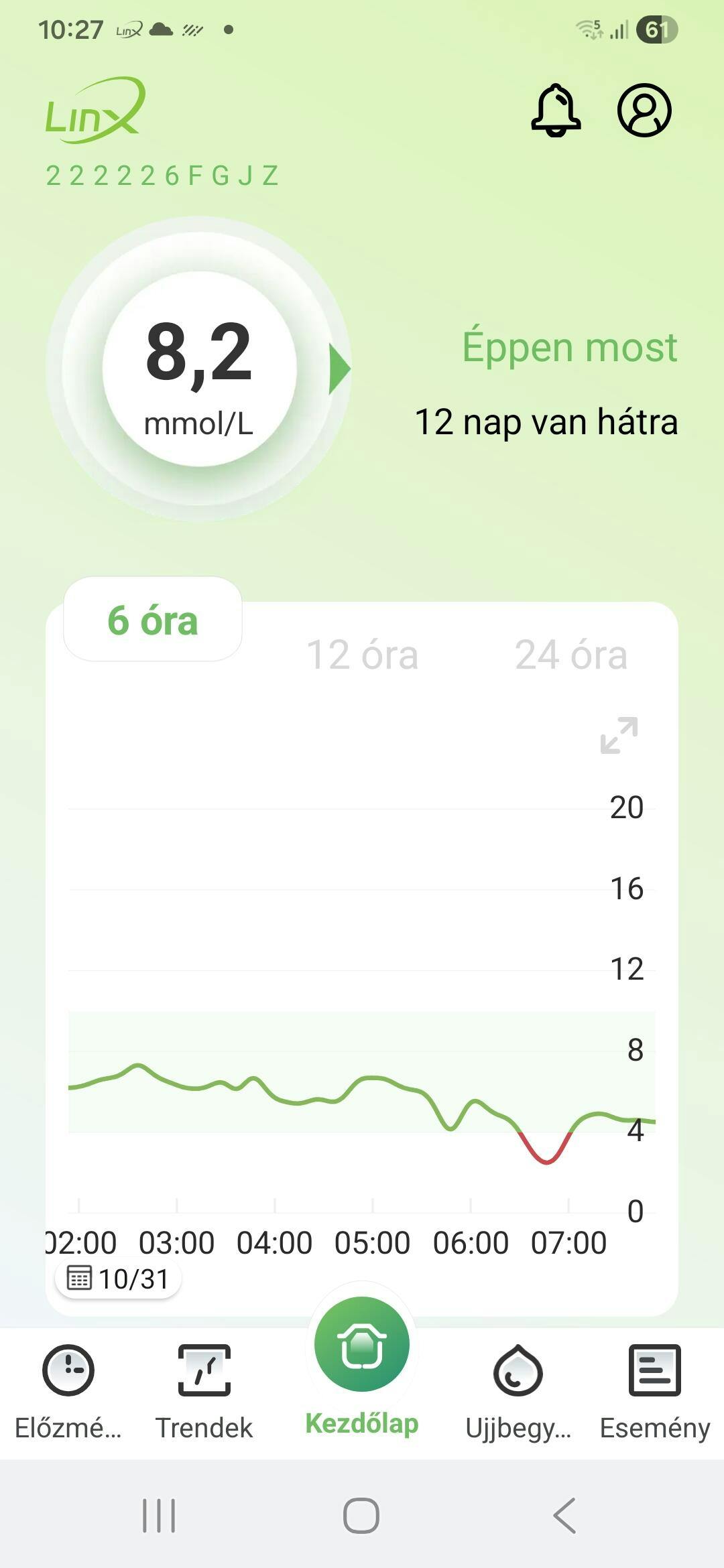Go to the Előzmények tab

click(68, 1390)
